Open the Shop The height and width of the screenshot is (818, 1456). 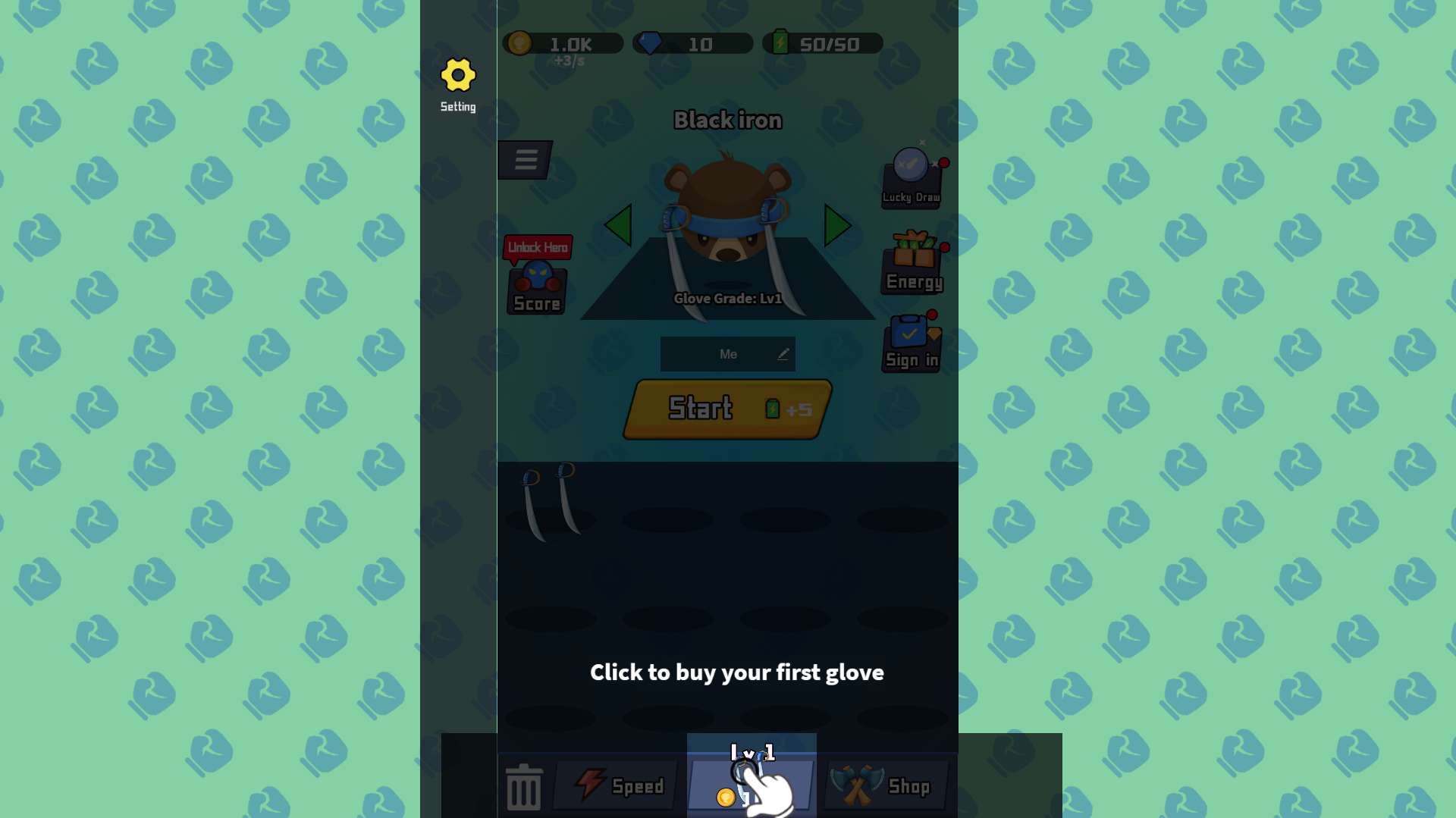(886, 786)
